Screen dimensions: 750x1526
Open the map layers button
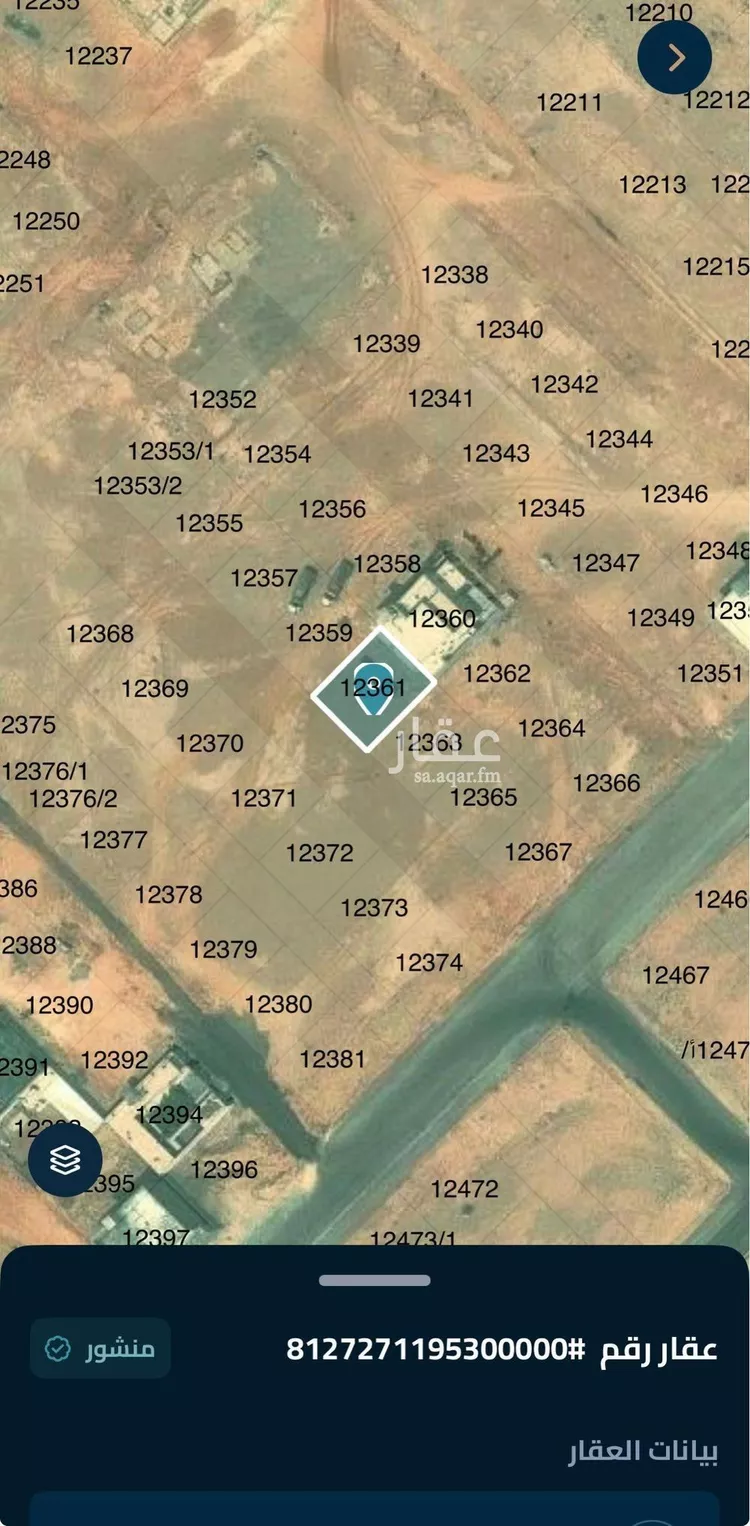pos(65,1160)
